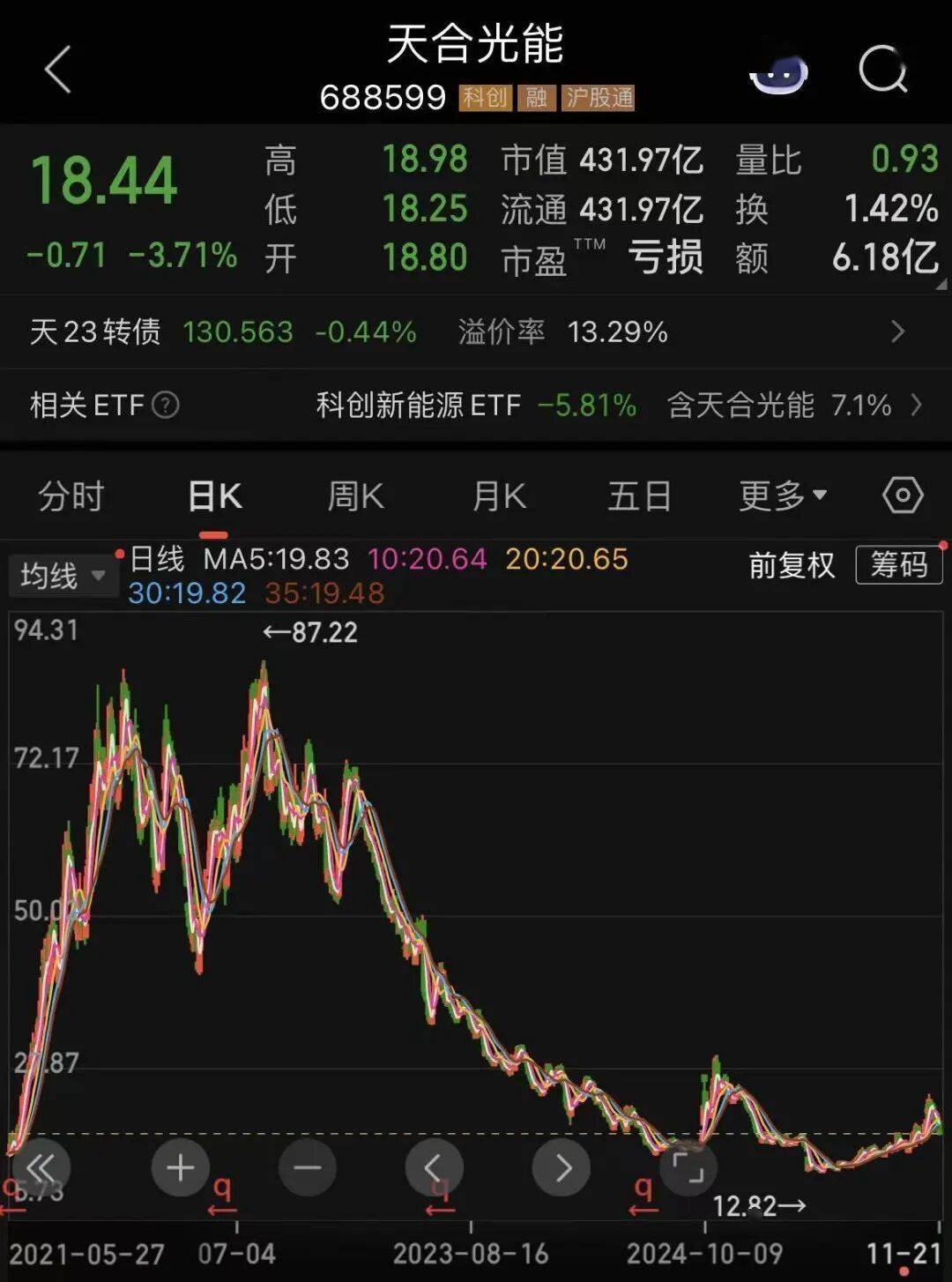Switch to the 五日 chart tab
This screenshot has height=1282, width=952.
pyautogui.click(x=639, y=496)
